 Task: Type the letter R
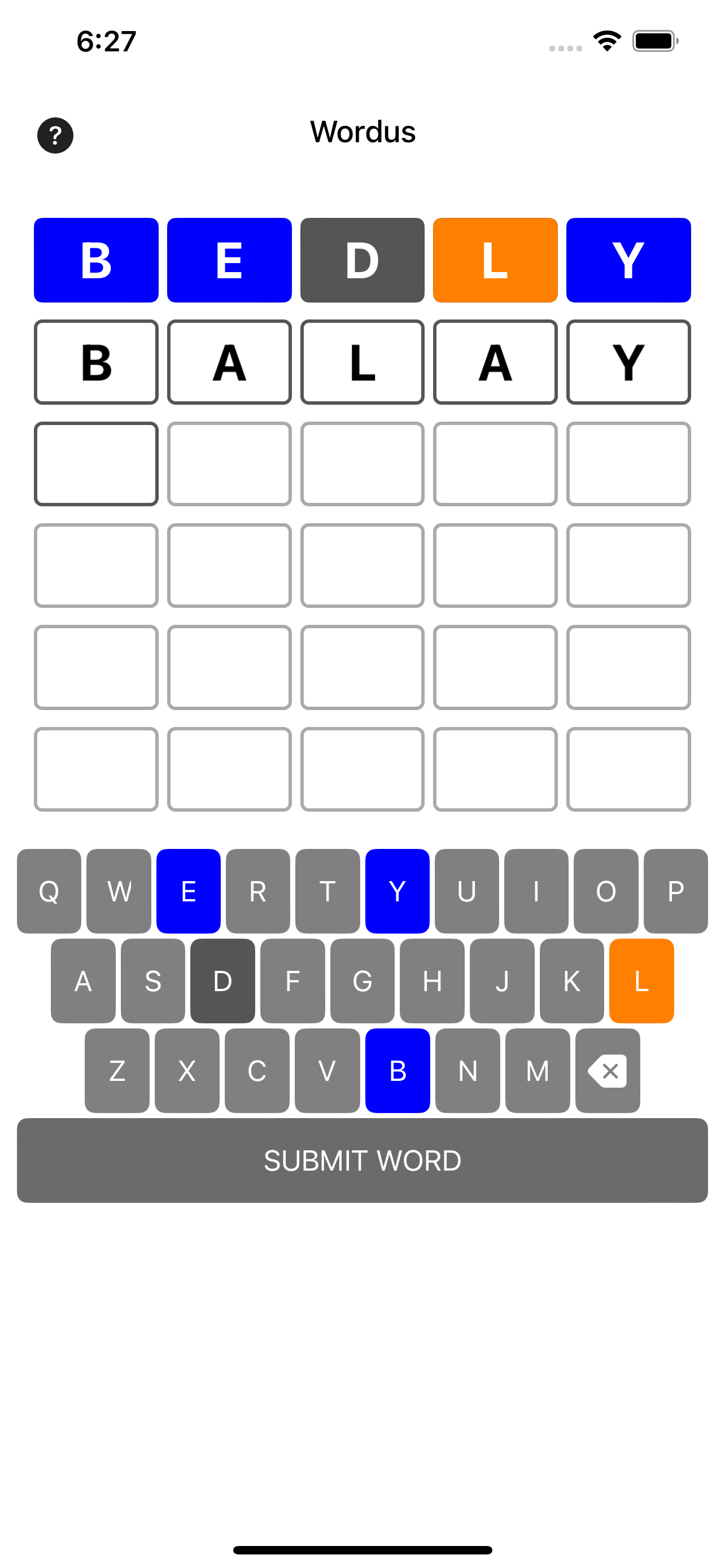click(258, 891)
